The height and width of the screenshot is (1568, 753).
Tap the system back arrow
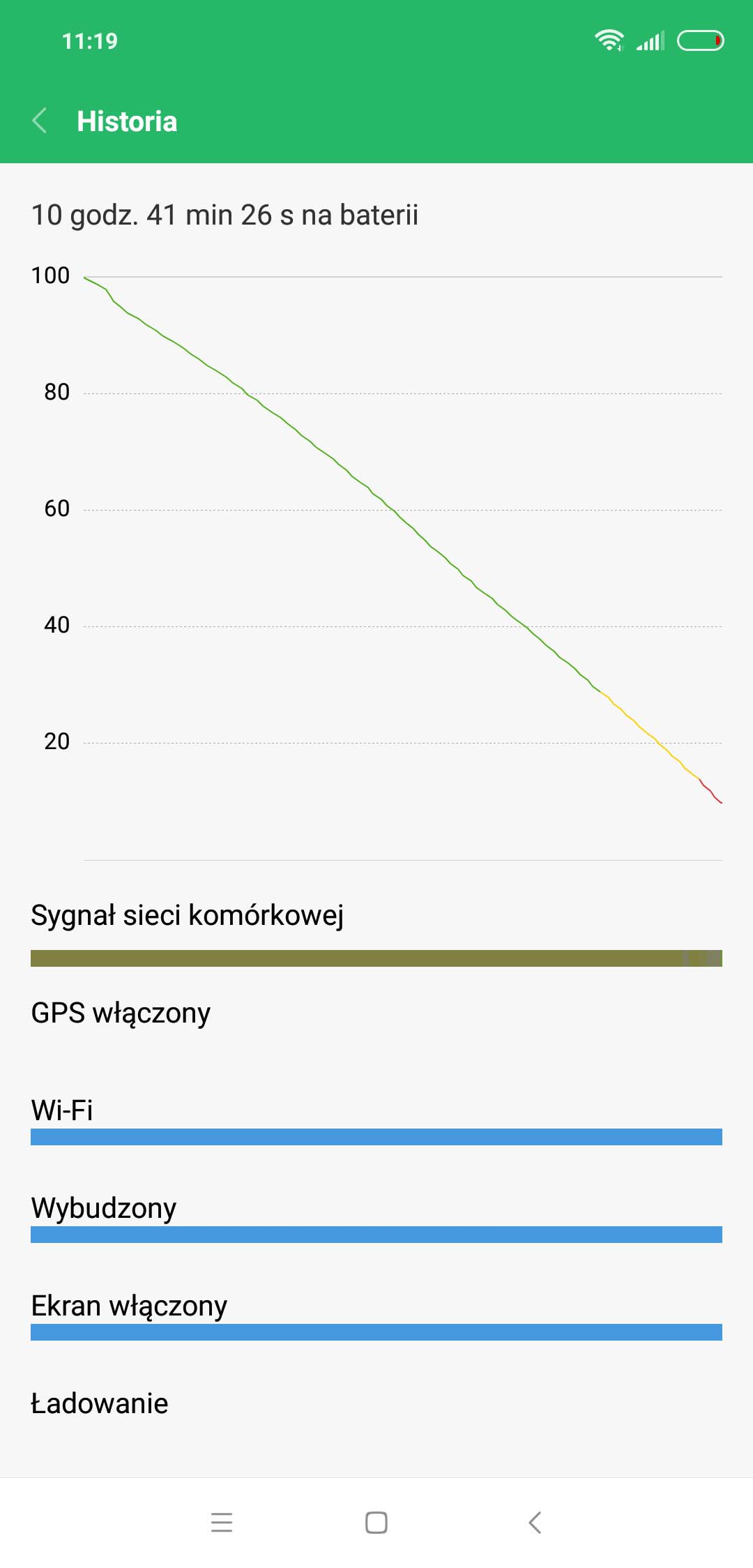click(x=535, y=1522)
